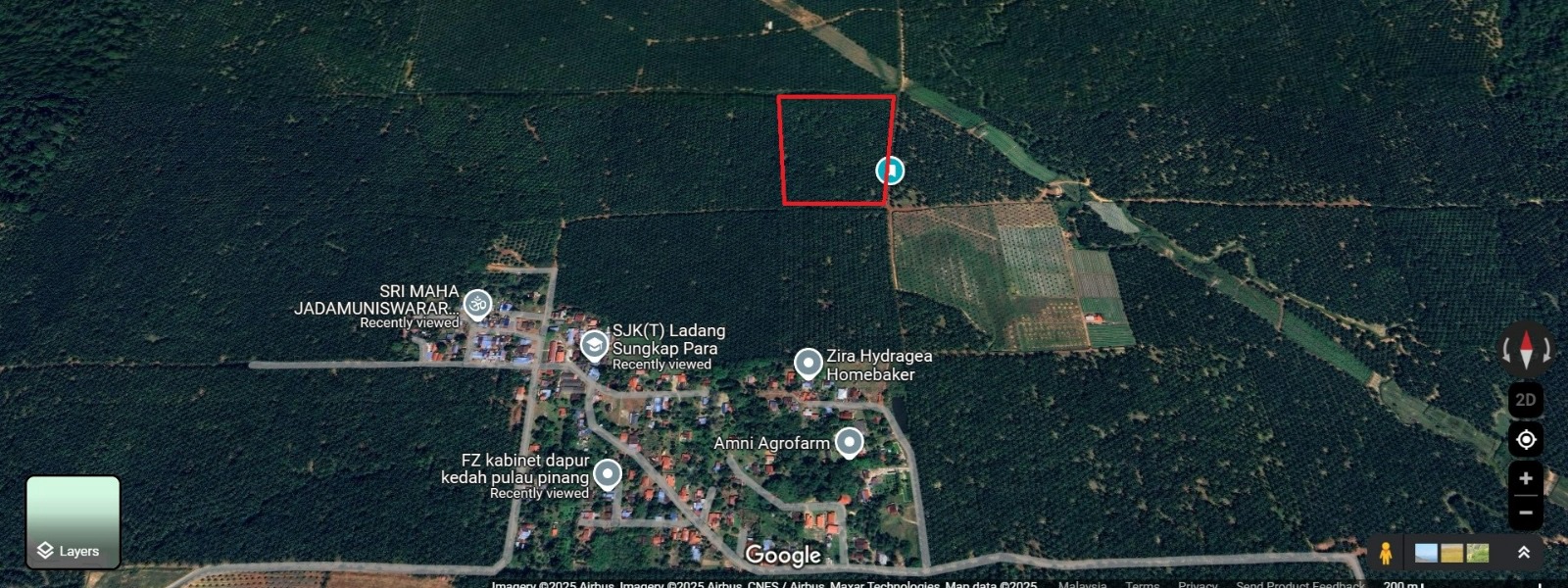Select the FZ kabinet dapur kedah pin

coord(608,474)
